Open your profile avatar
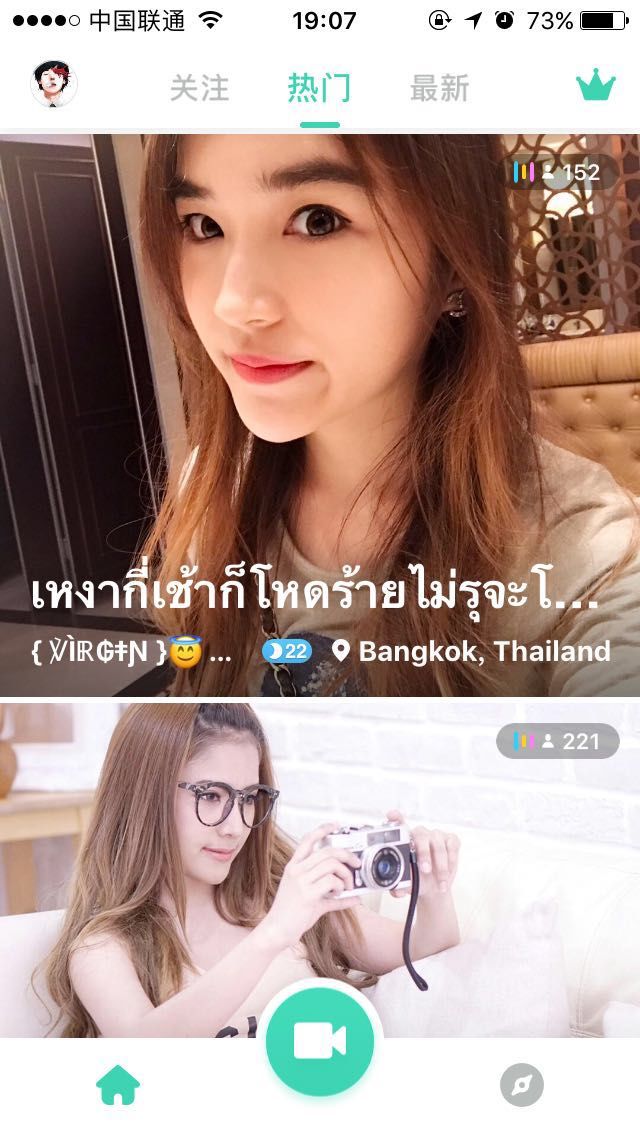 click(x=54, y=85)
